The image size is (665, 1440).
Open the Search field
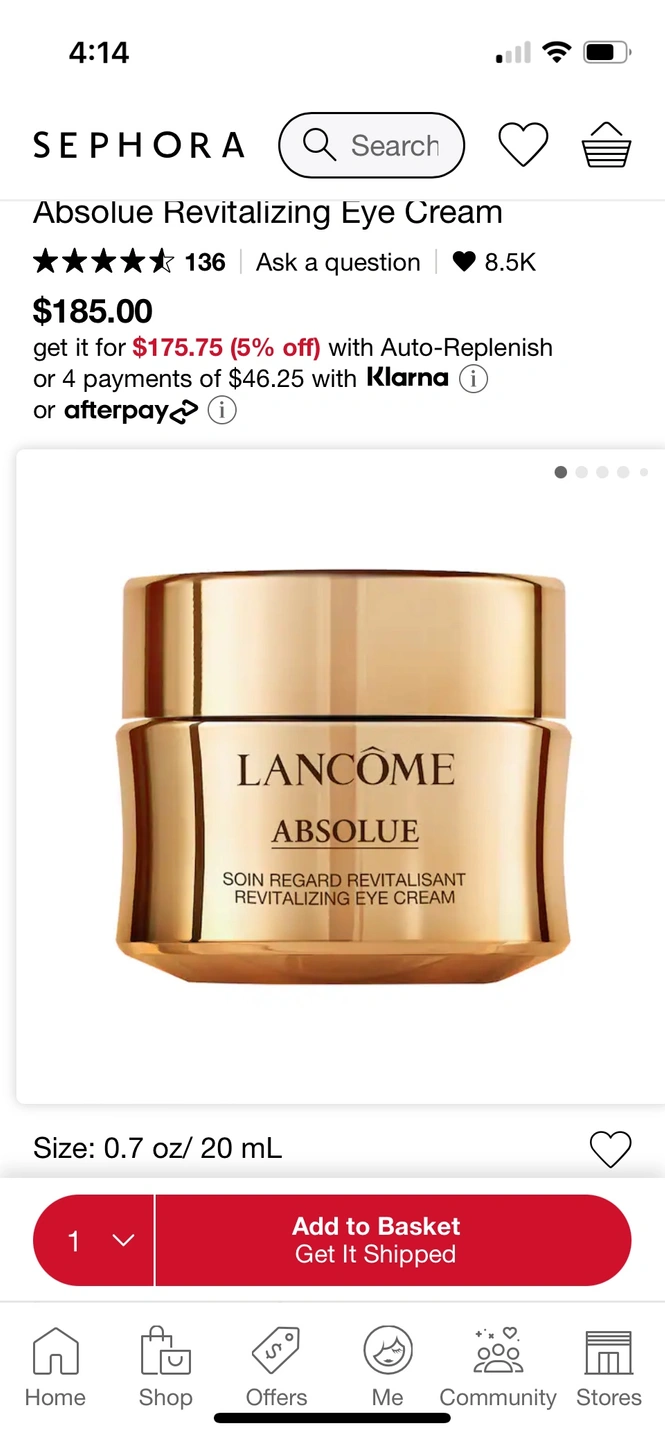click(x=371, y=146)
